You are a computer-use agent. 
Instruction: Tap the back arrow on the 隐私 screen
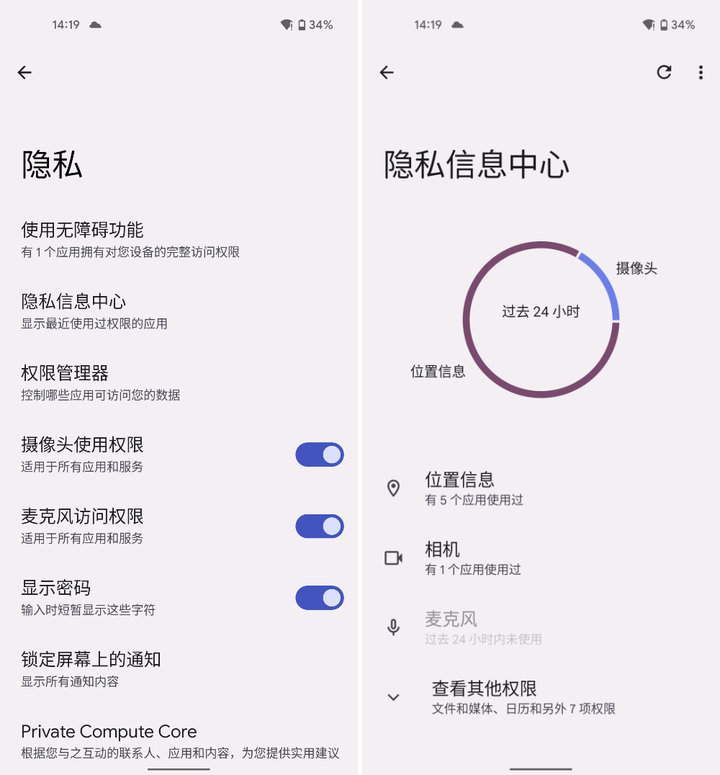24,73
